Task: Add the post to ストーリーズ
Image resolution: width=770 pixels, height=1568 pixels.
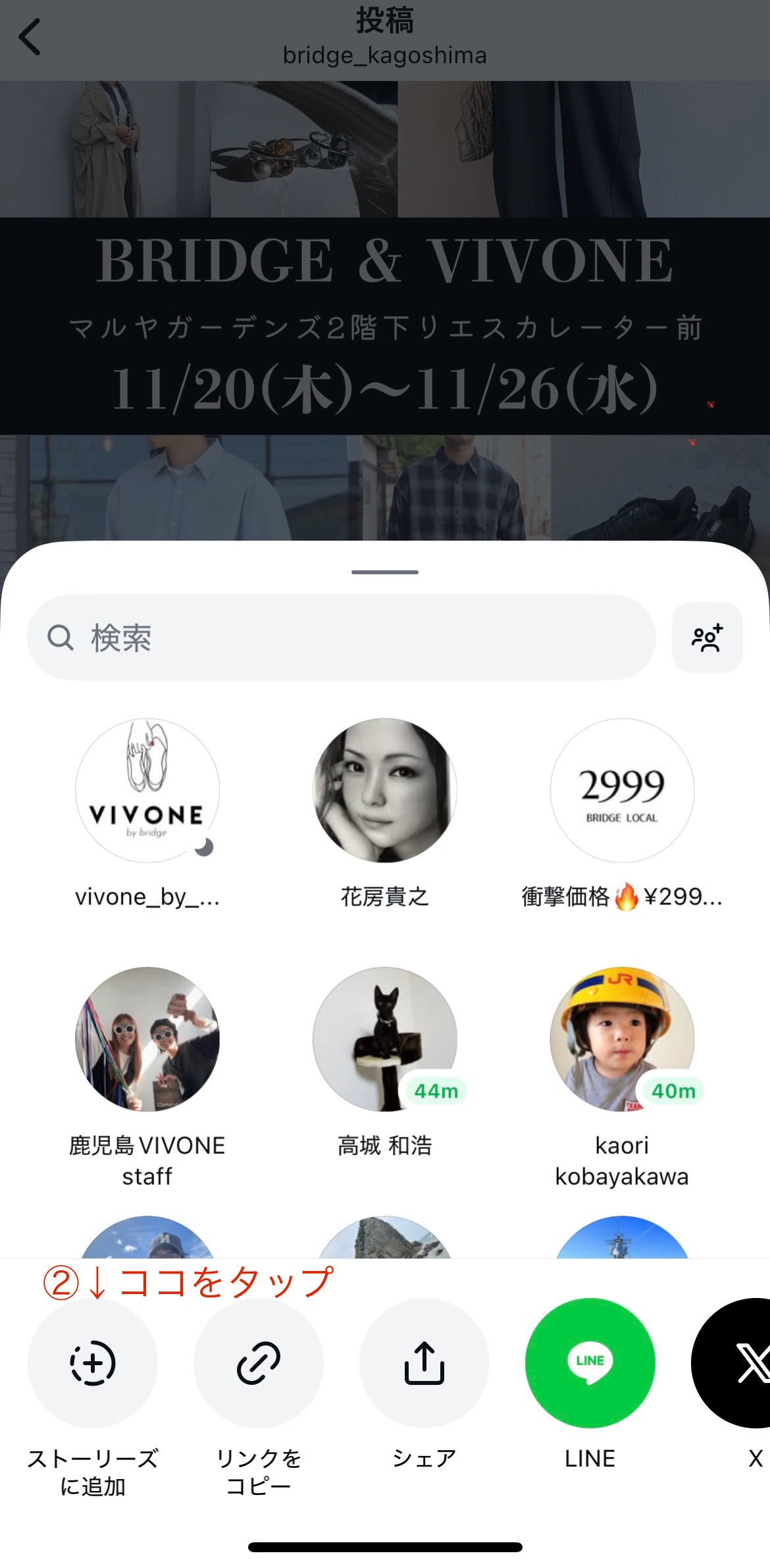Action: click(93, 1363)
